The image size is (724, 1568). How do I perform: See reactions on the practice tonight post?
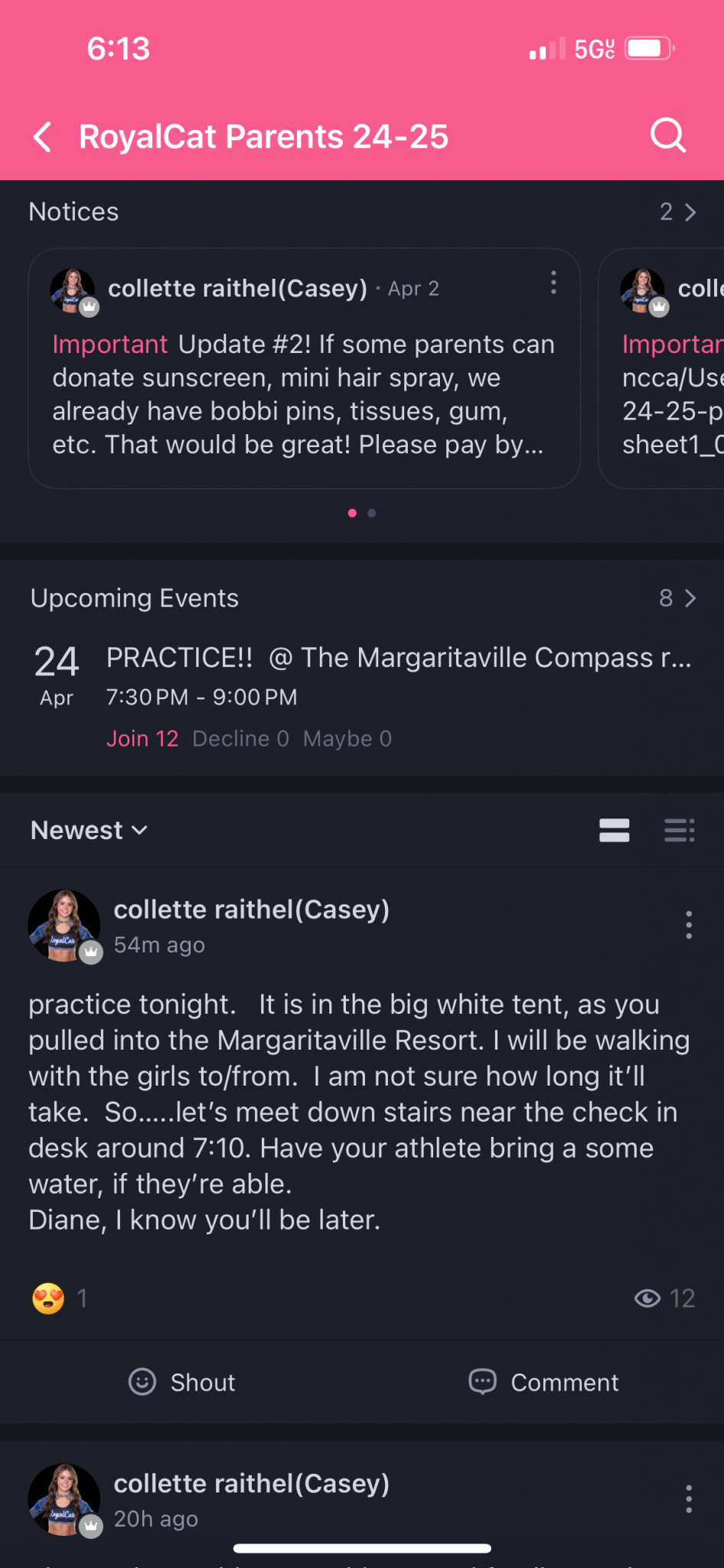[60, 1298]
